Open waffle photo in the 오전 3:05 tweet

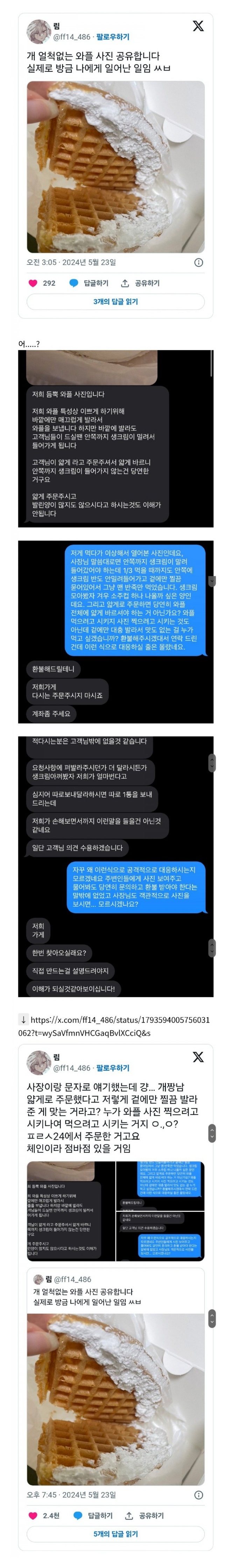coord(115,167)
